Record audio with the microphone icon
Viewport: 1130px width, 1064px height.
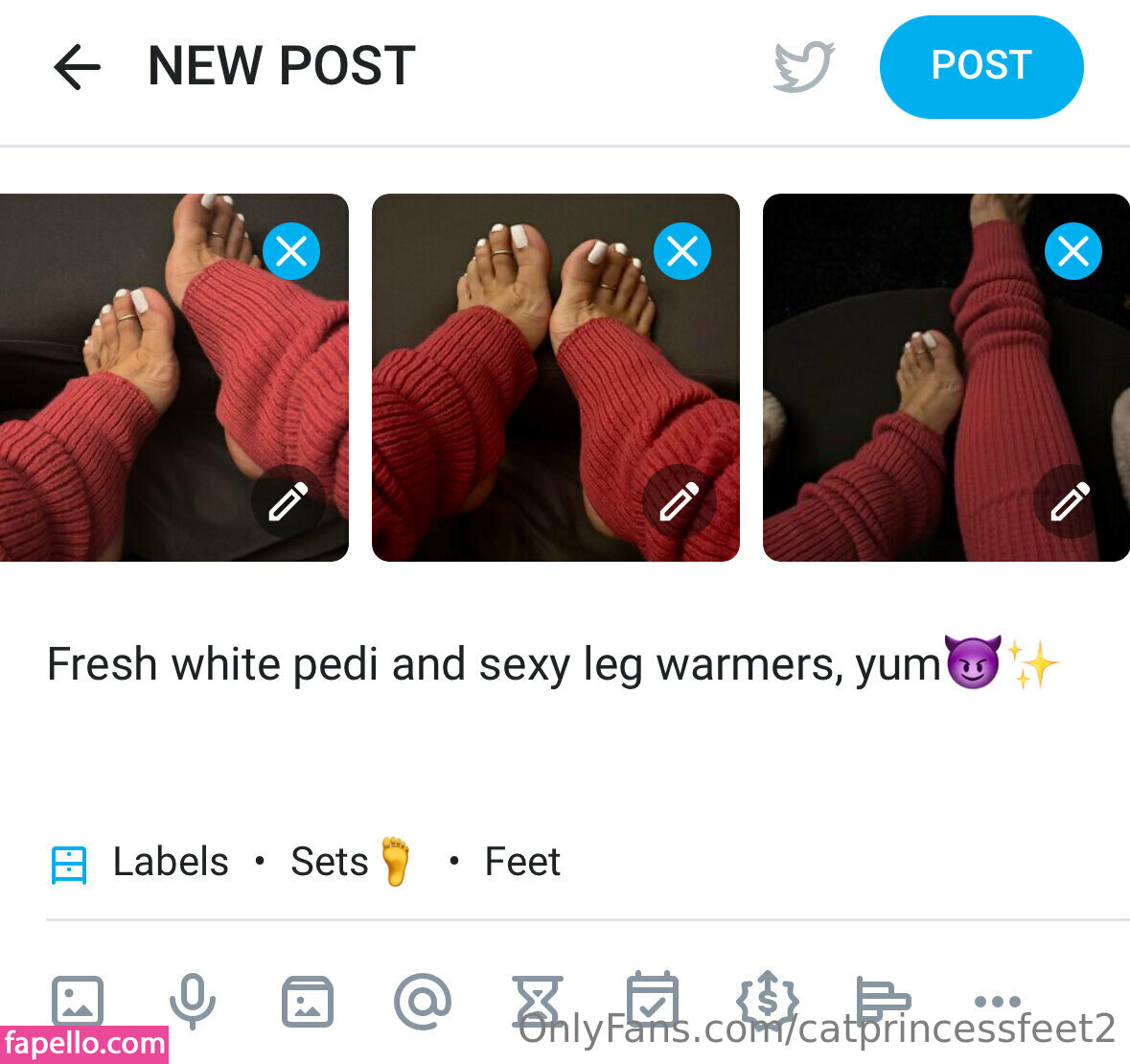tap(192, 1002)
